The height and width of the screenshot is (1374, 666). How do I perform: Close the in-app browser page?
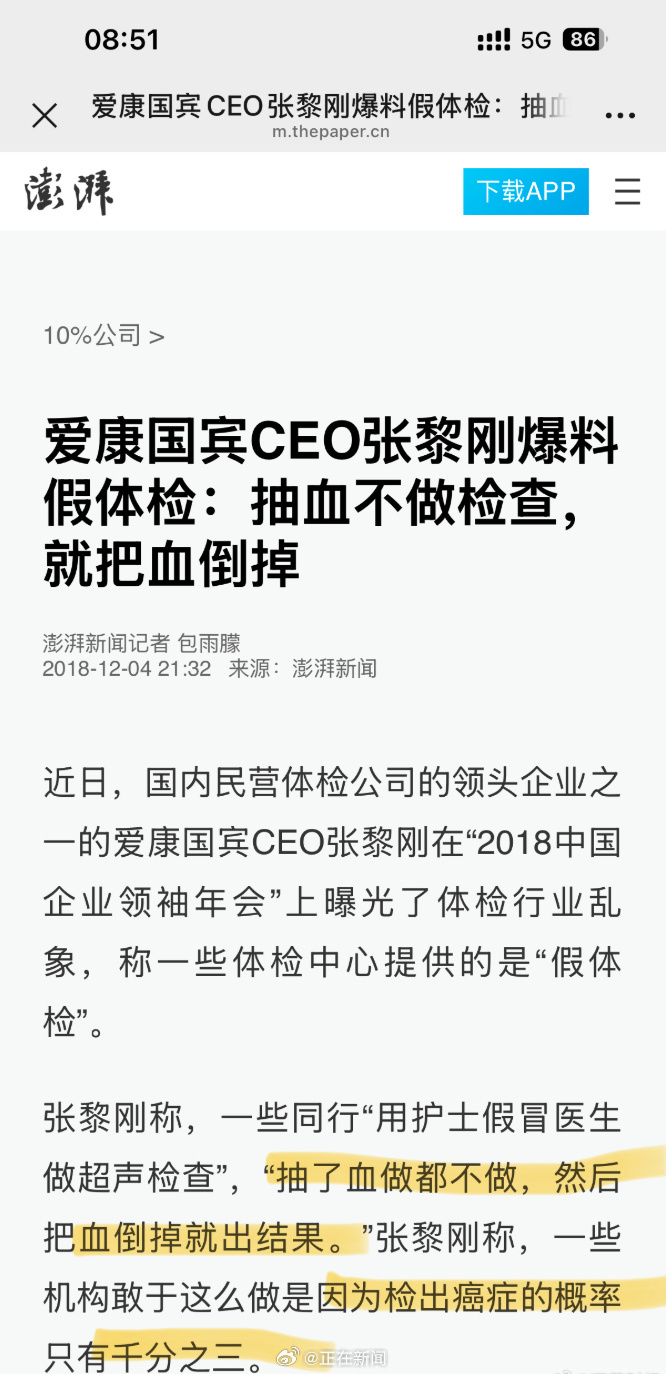coord(44,116)
